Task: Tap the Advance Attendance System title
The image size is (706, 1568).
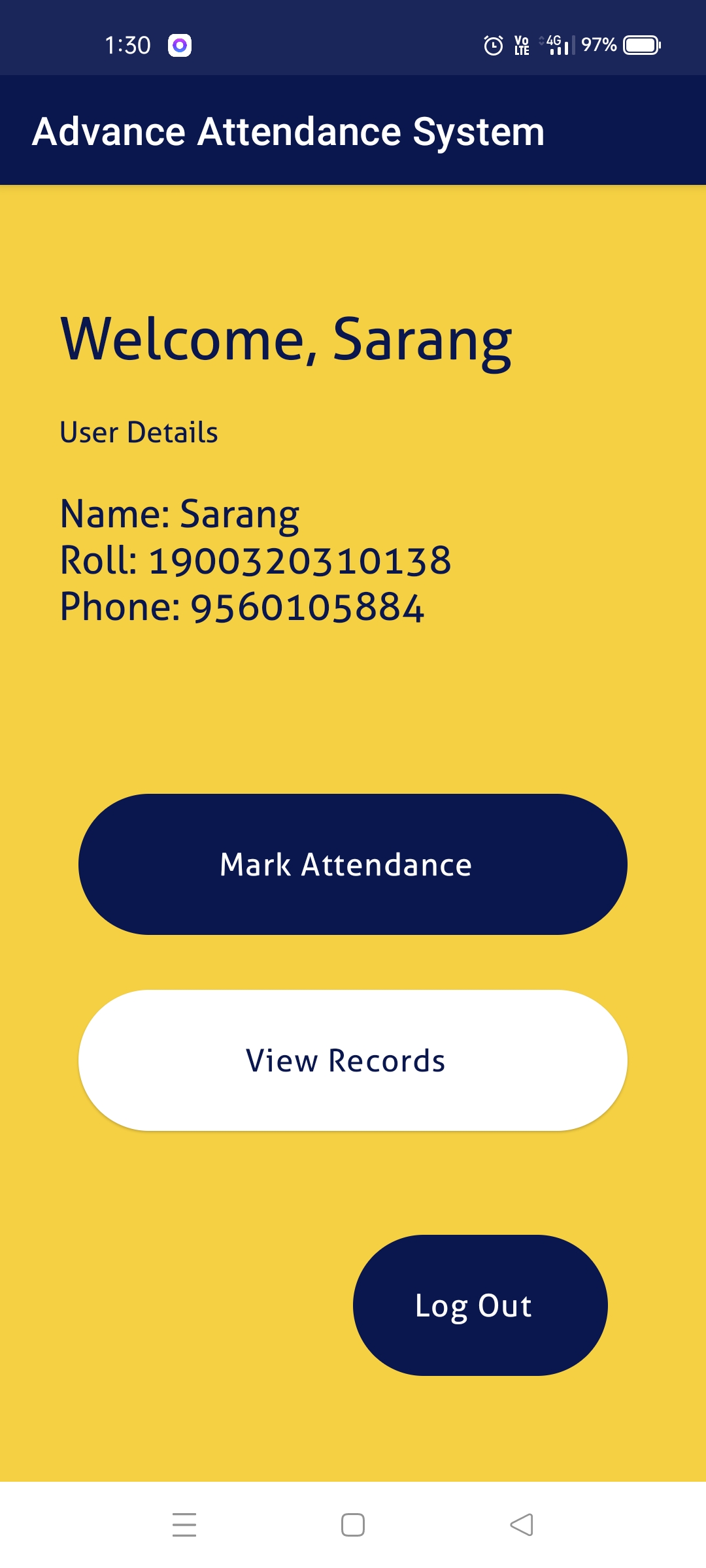Action: [289, 131]
